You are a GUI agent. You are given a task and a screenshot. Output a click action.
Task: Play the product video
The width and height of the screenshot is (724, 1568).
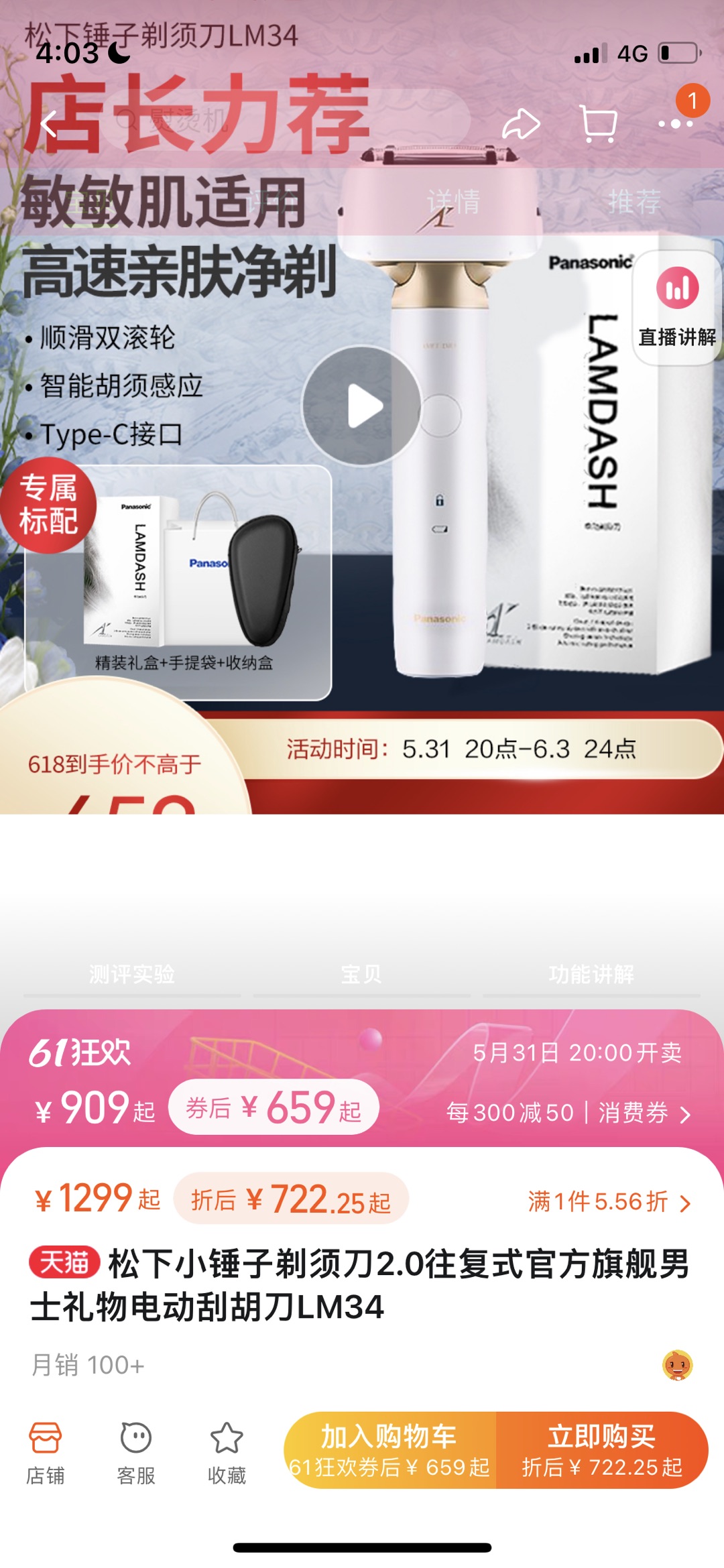[x=362, y=406]
